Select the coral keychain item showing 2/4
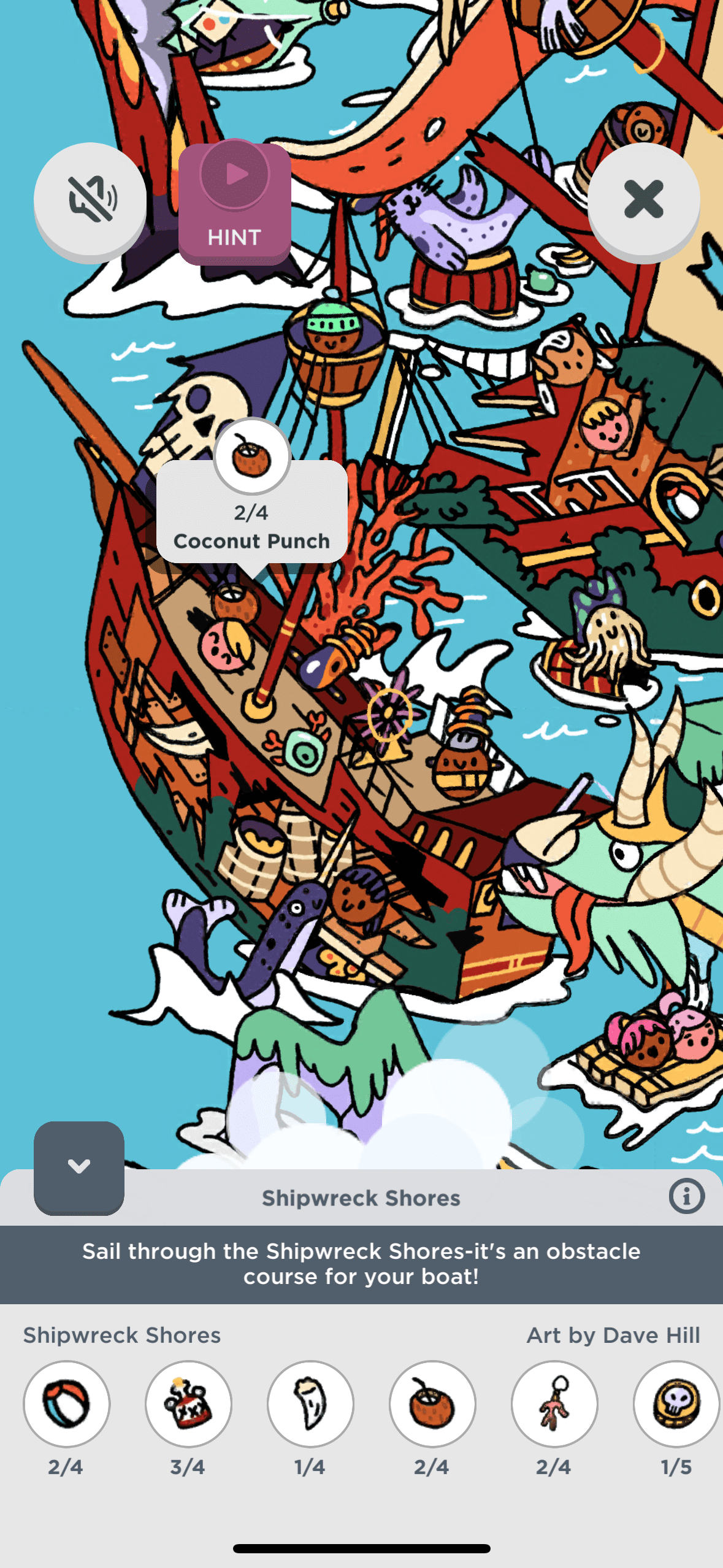 click(x=554, y=1404)
